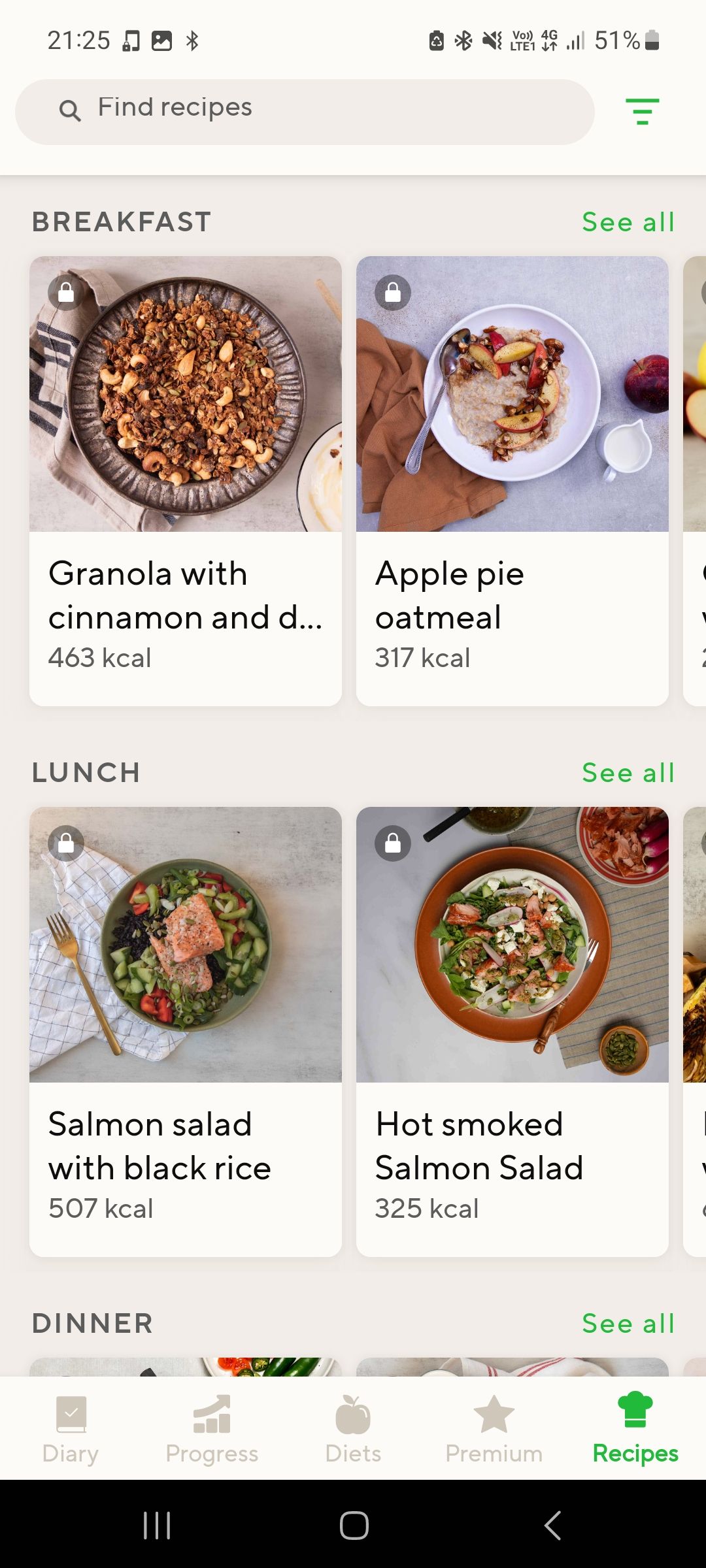Expand the Dinner recipes list
This screenshot has width=706, height=1568.
627,1322
